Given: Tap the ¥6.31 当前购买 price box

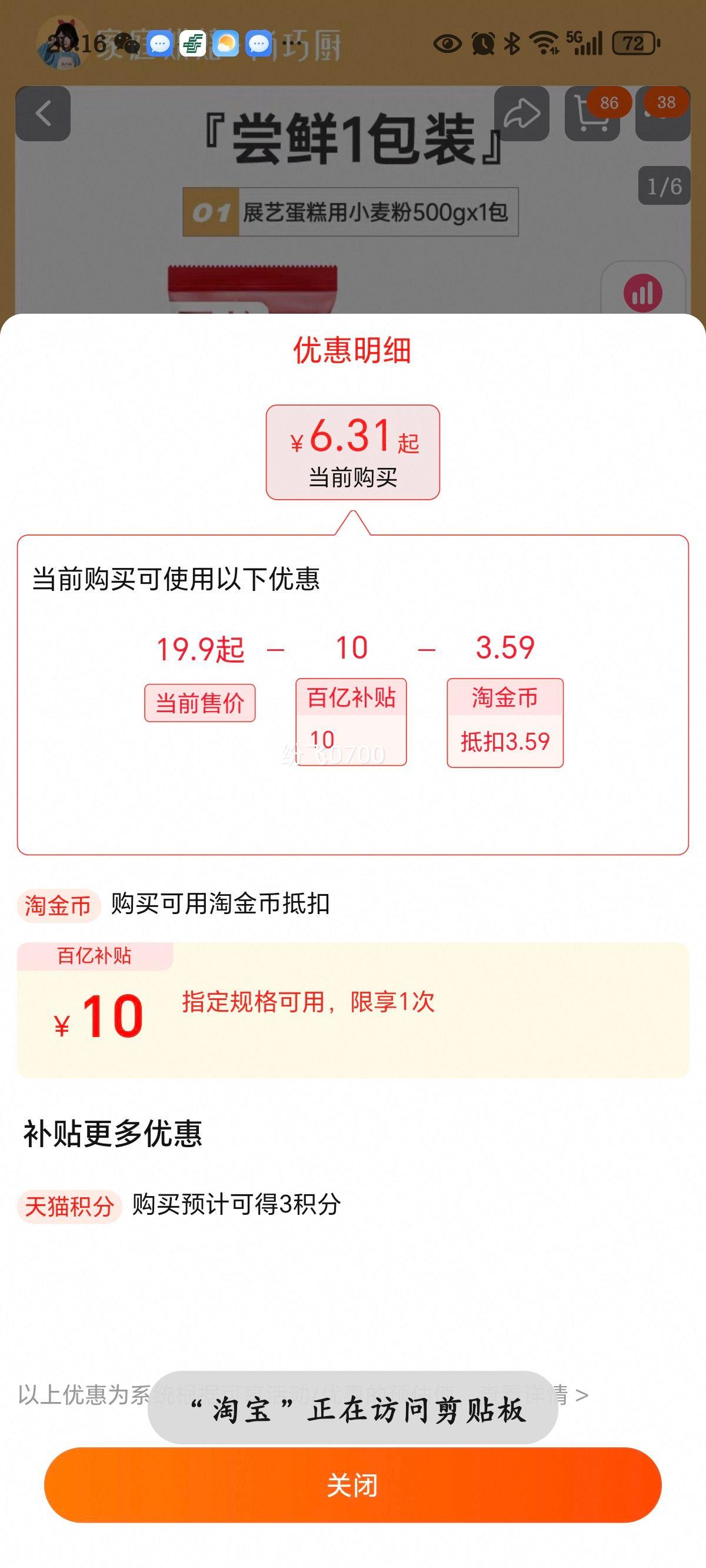Looking at the screenshot, I should (352, 451).
